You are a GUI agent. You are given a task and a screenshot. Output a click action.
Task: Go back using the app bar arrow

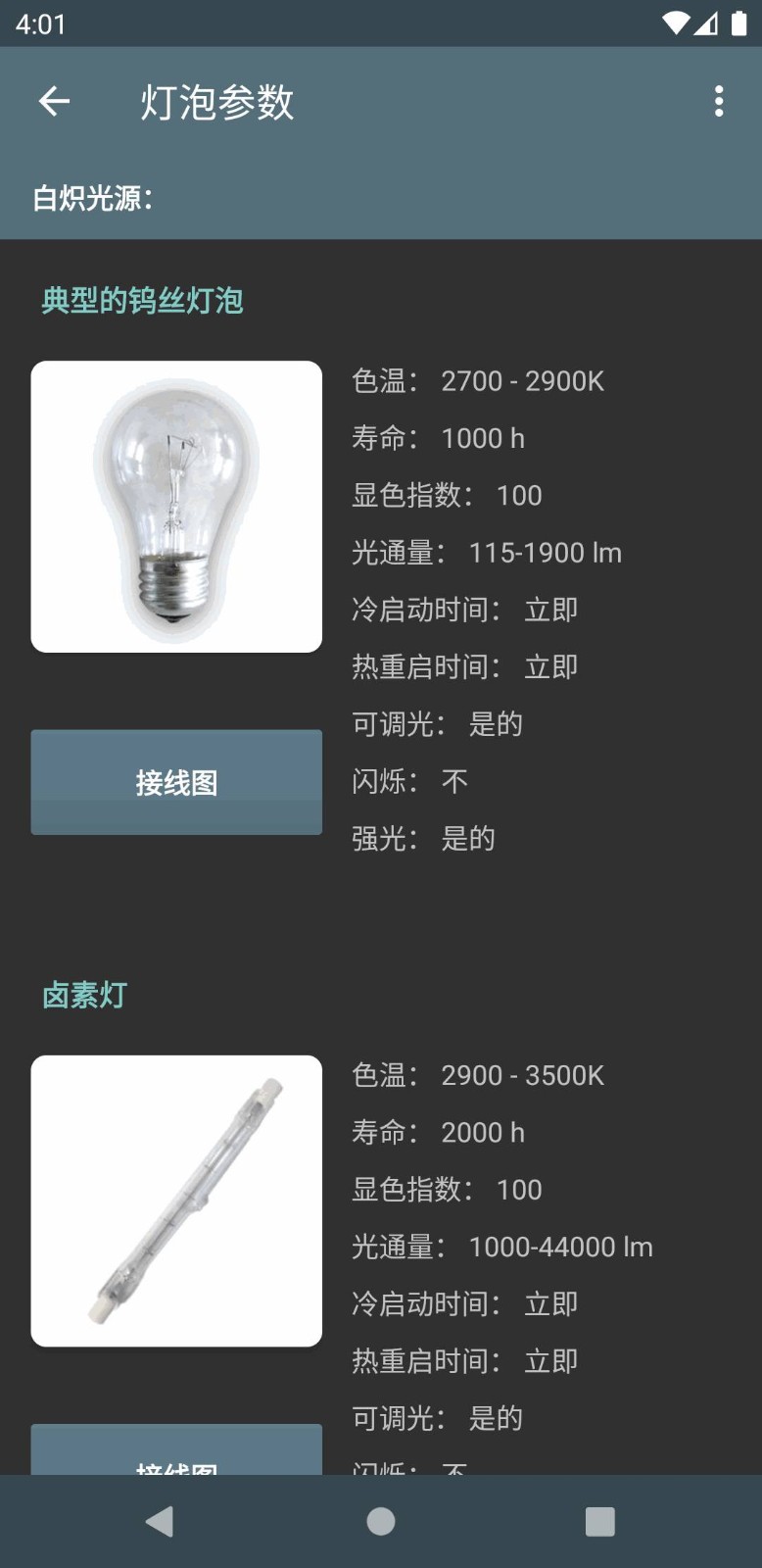pyautogui.click(x=55, y=101)
